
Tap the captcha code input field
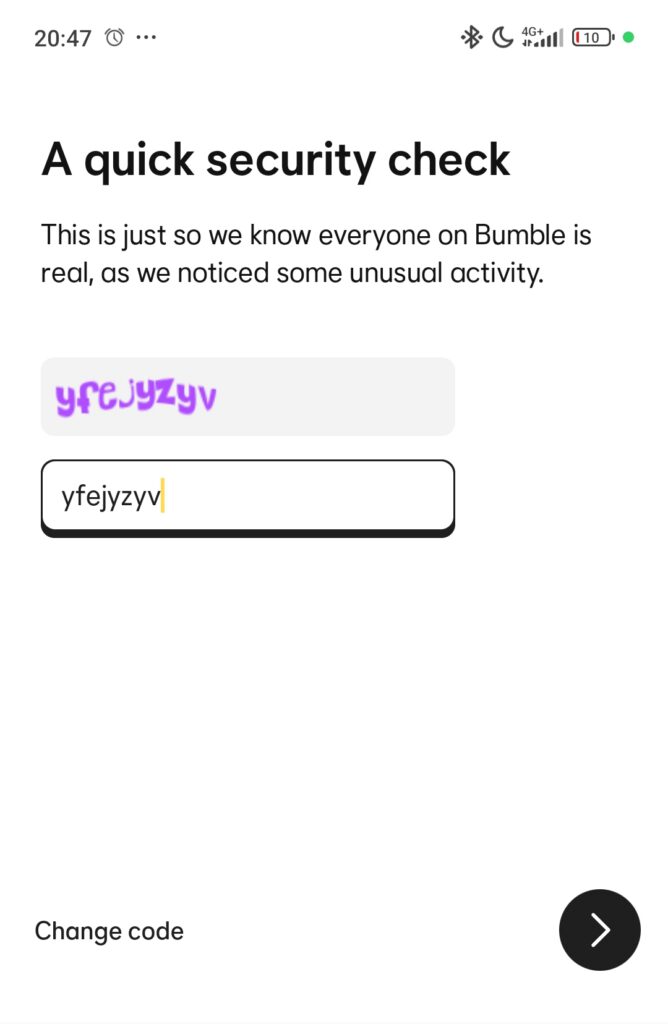[247, 496]
